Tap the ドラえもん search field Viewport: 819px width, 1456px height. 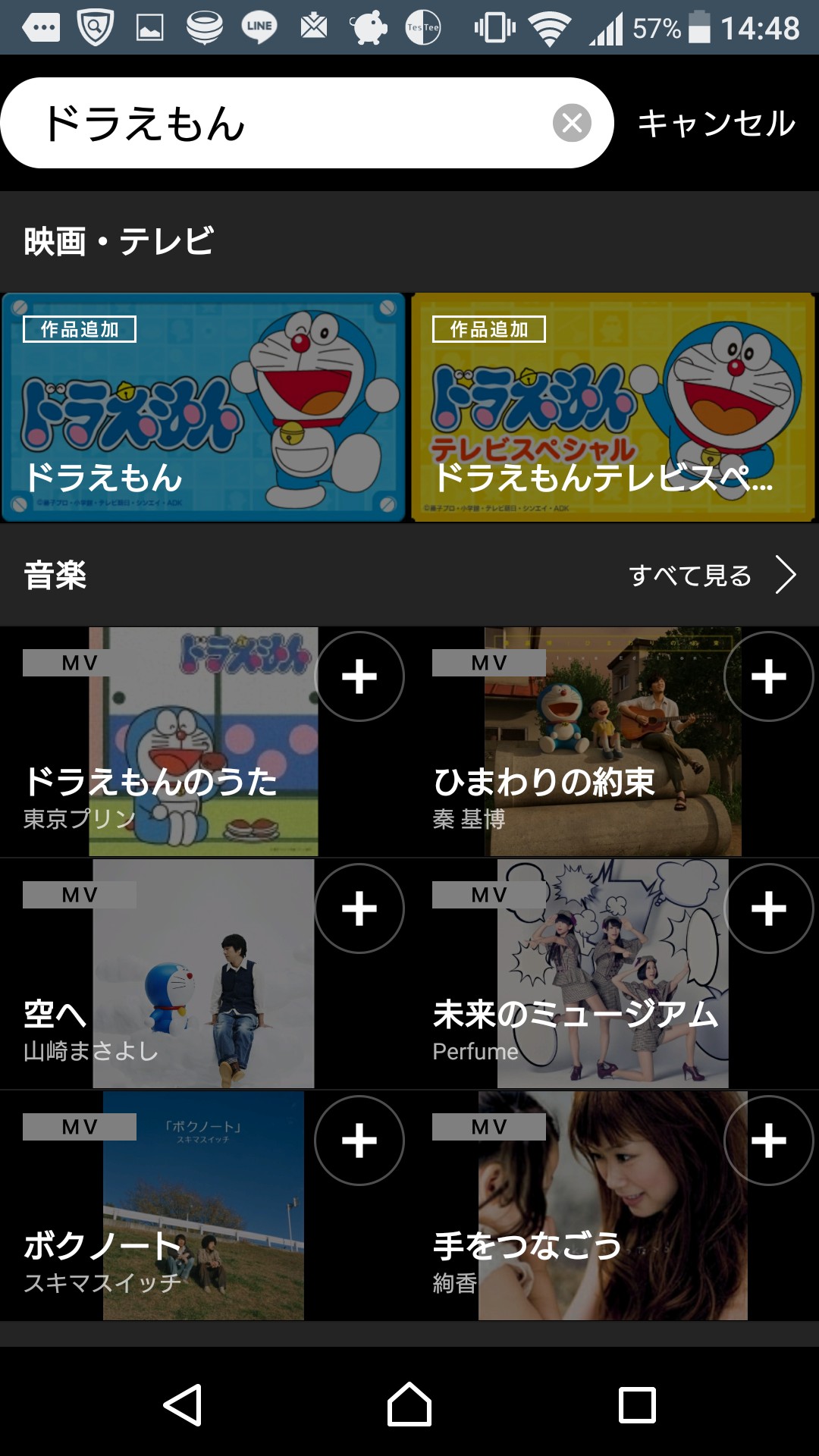288,123
